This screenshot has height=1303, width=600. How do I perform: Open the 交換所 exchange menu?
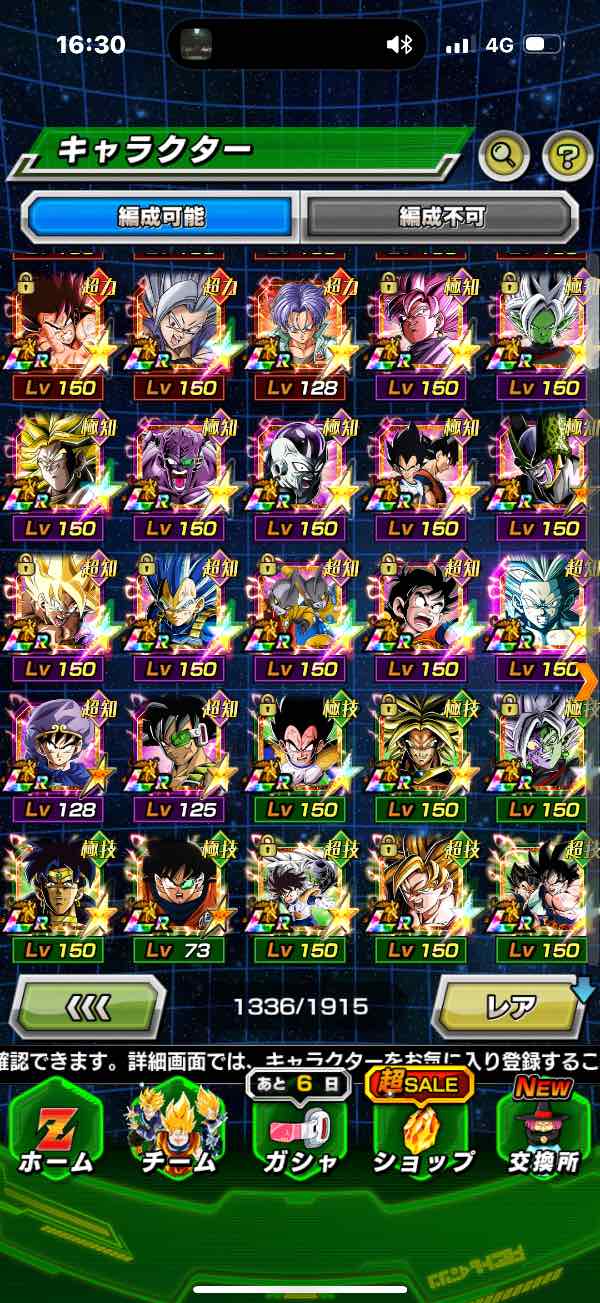[543, 1128]
